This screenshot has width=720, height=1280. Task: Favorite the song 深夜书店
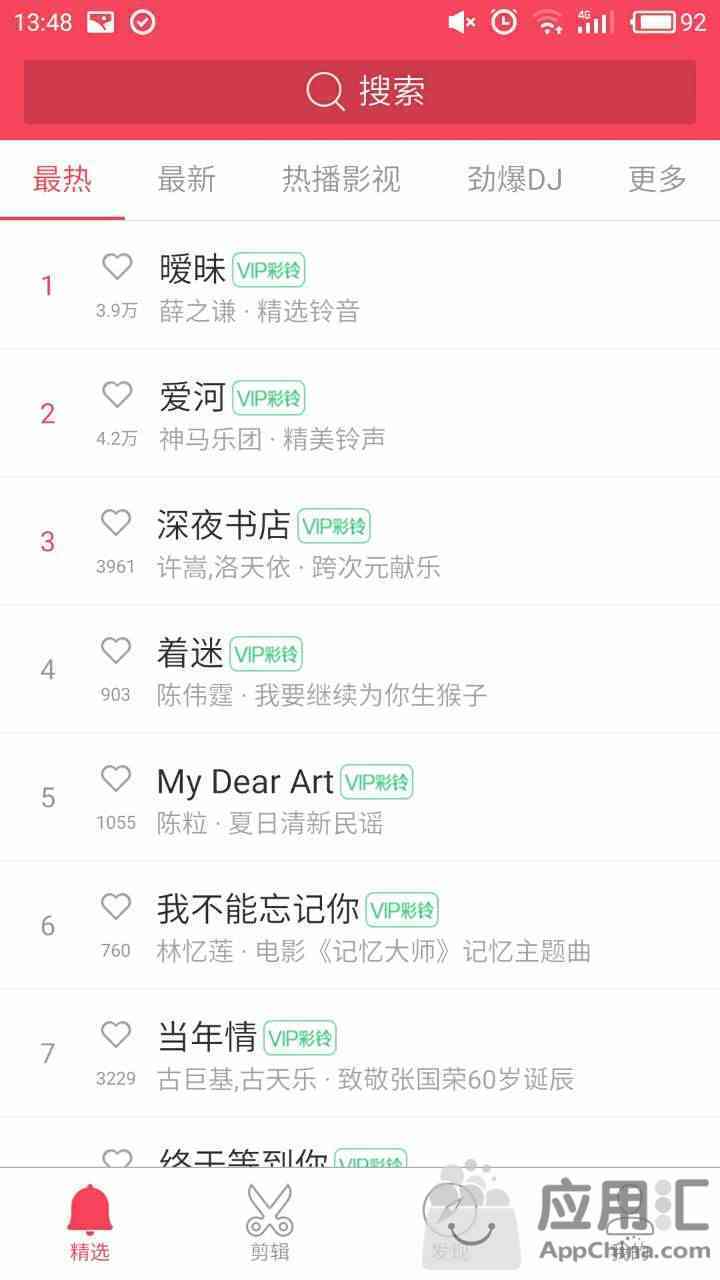pos(117,523)
